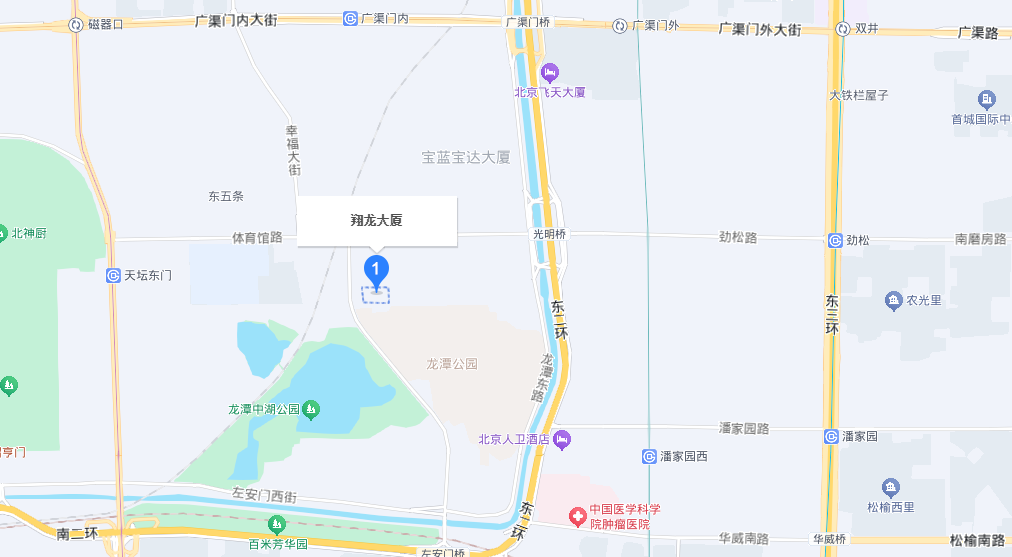Open the 广渠门内 subway station icon
The image size is (1012, 557).
click(x=350, y=18)
